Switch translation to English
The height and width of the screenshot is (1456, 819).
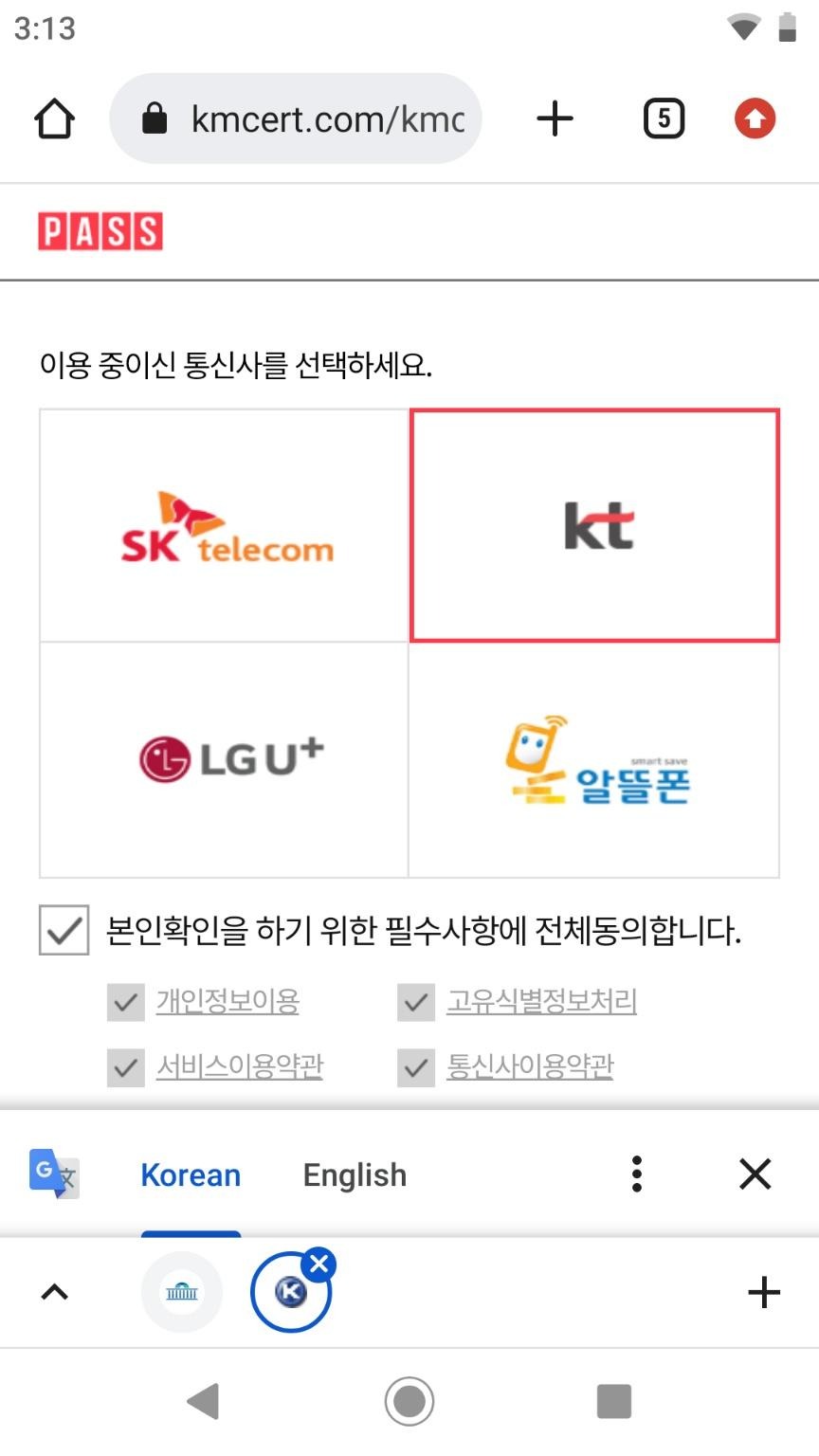(x=355, y=1175)
